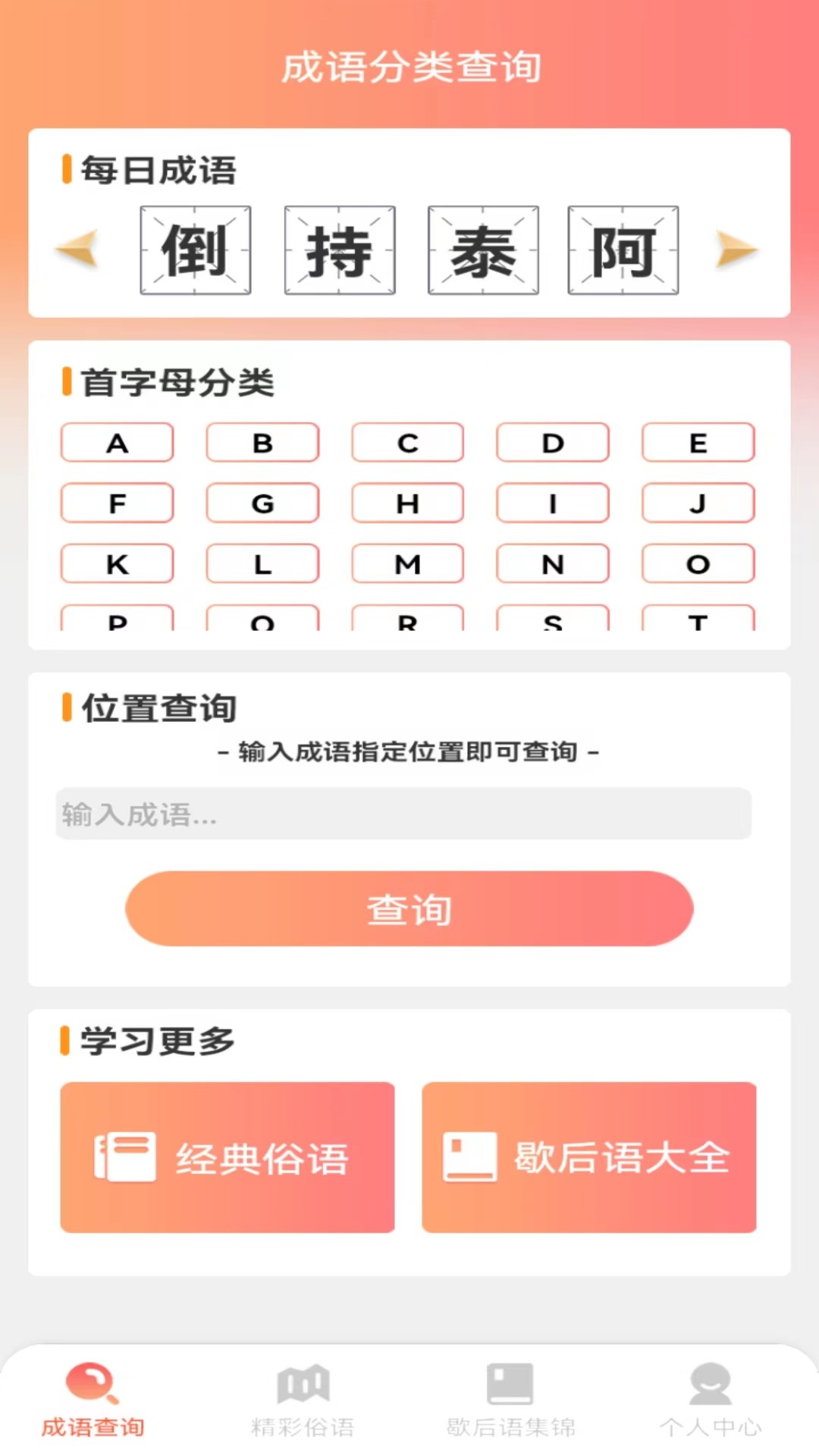
Task: Select the letter J category
Action: (x=698, y=504)
